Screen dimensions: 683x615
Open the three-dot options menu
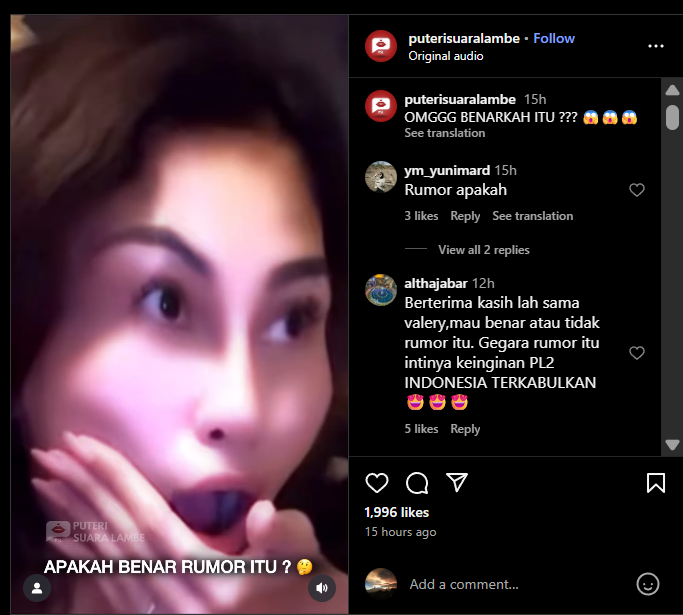click(655, 46)
